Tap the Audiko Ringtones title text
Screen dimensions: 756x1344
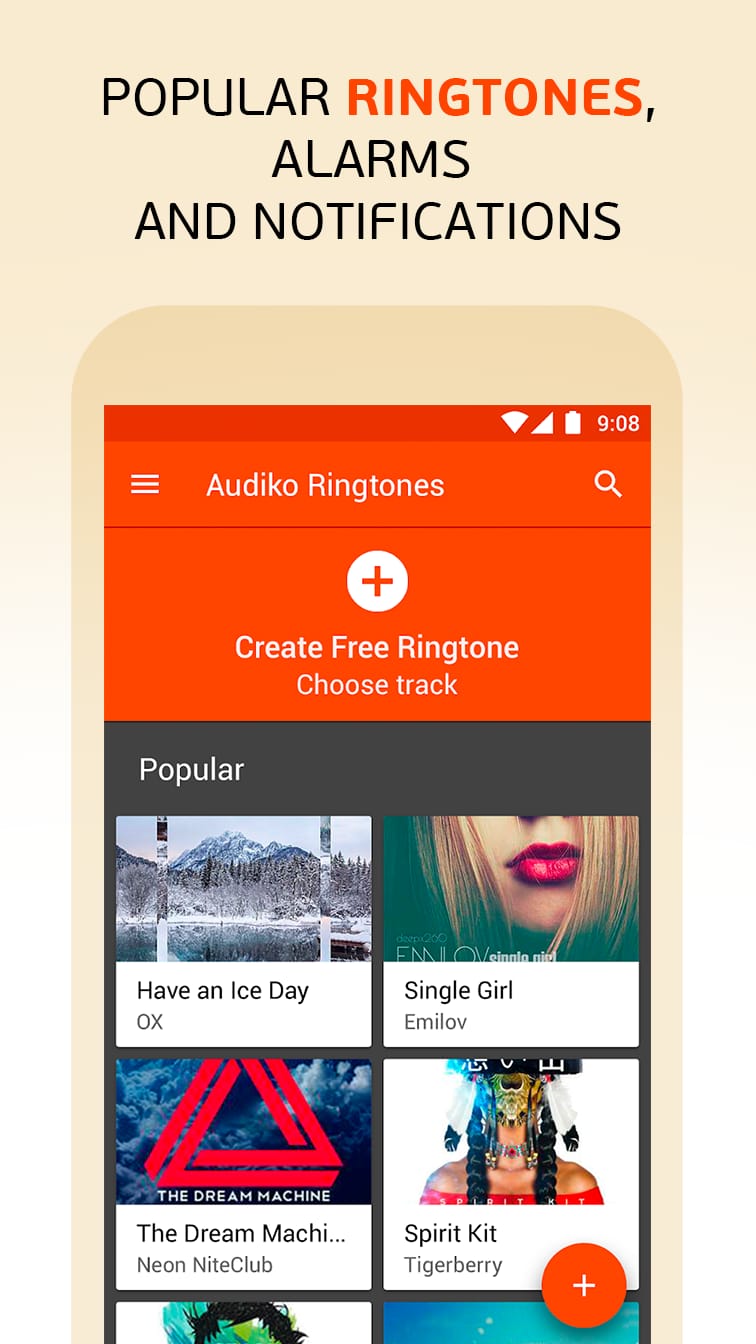click(325, 484)
